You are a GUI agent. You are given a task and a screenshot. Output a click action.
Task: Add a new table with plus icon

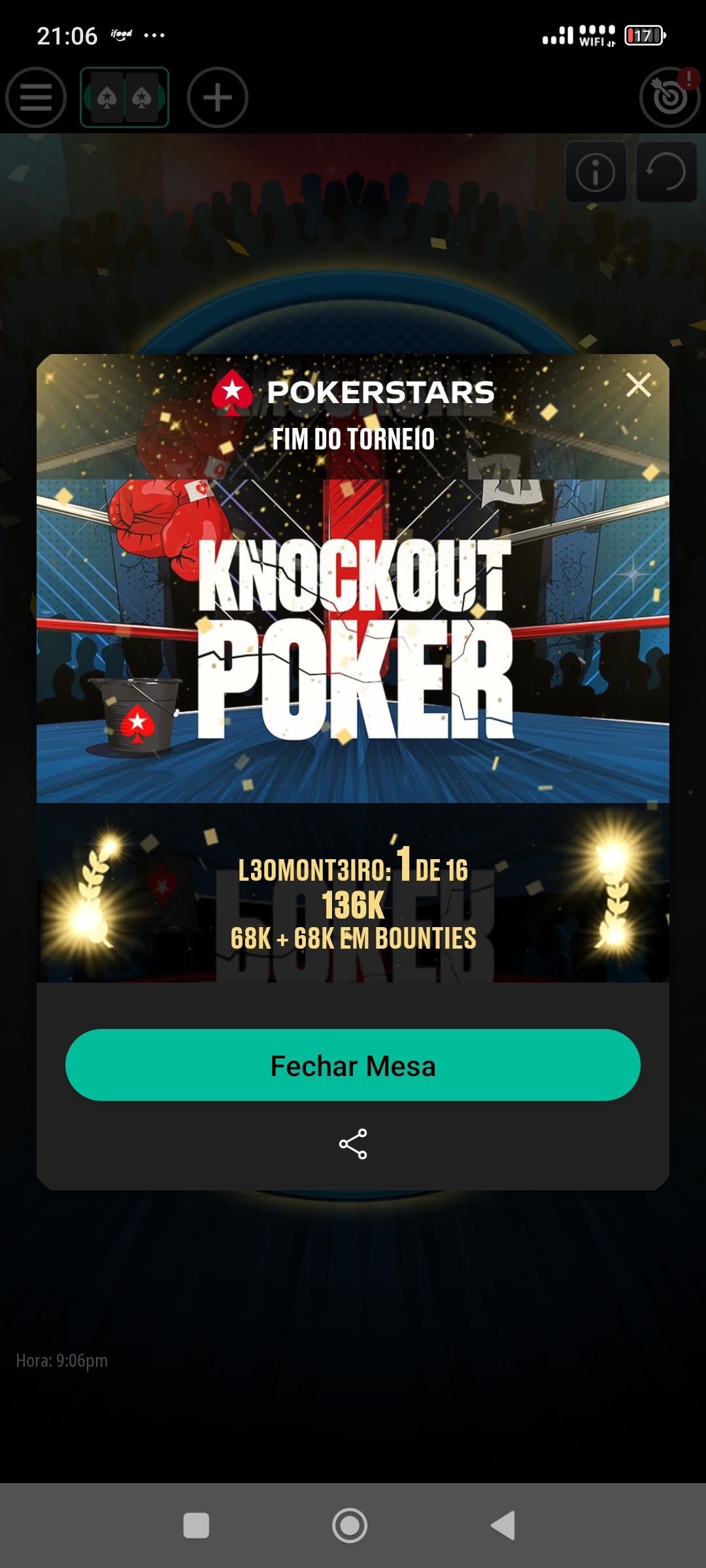[218, 97]
